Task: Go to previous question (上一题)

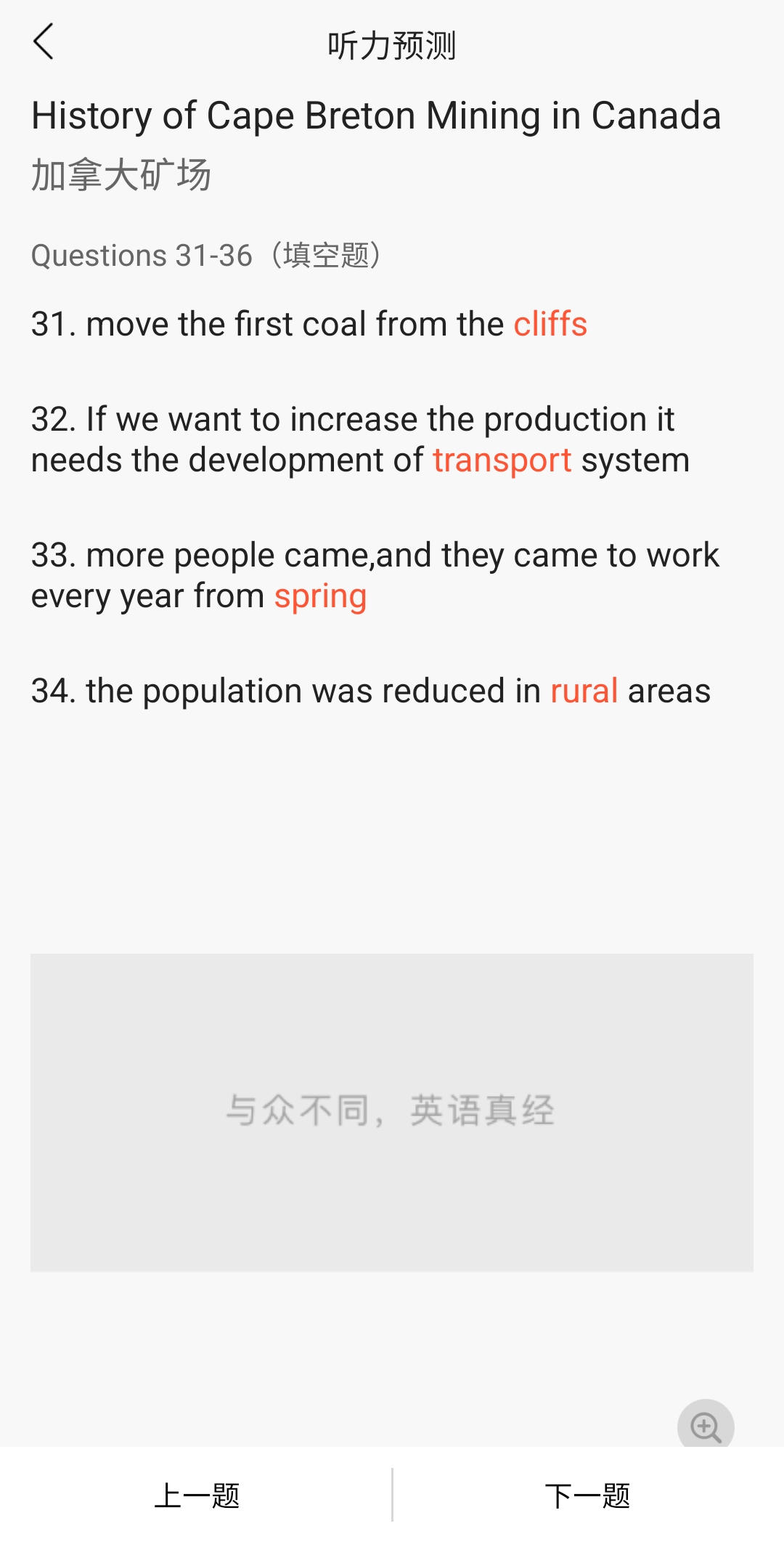Action: [x=197, y=1496]
